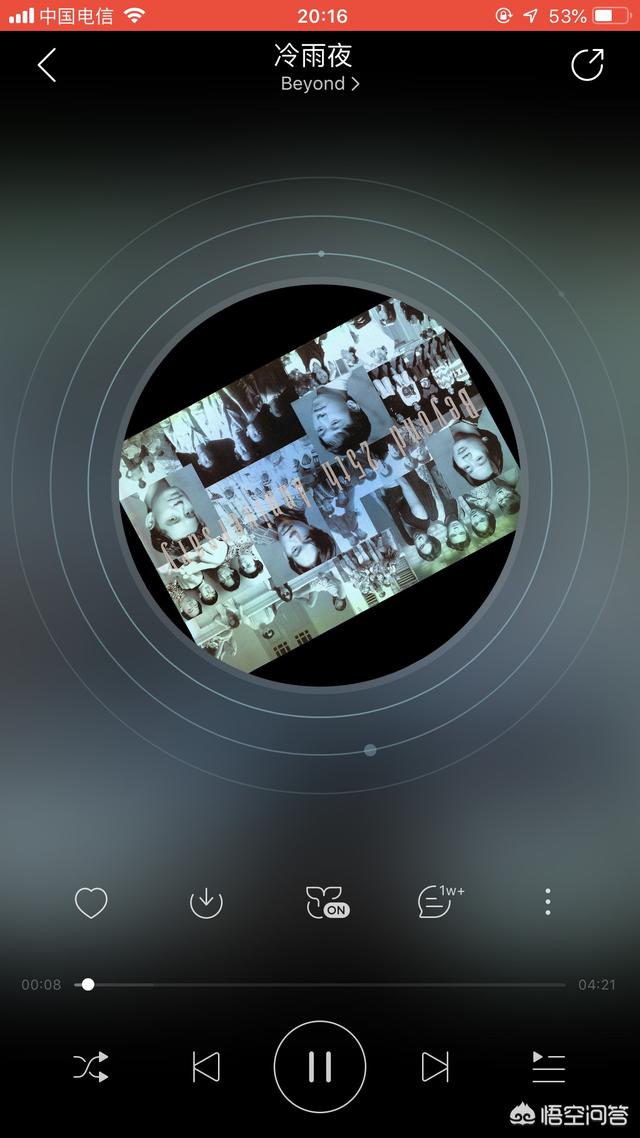Open the 1w+ comments
The width and height of the screenshot is (640, 1138).
440,901
